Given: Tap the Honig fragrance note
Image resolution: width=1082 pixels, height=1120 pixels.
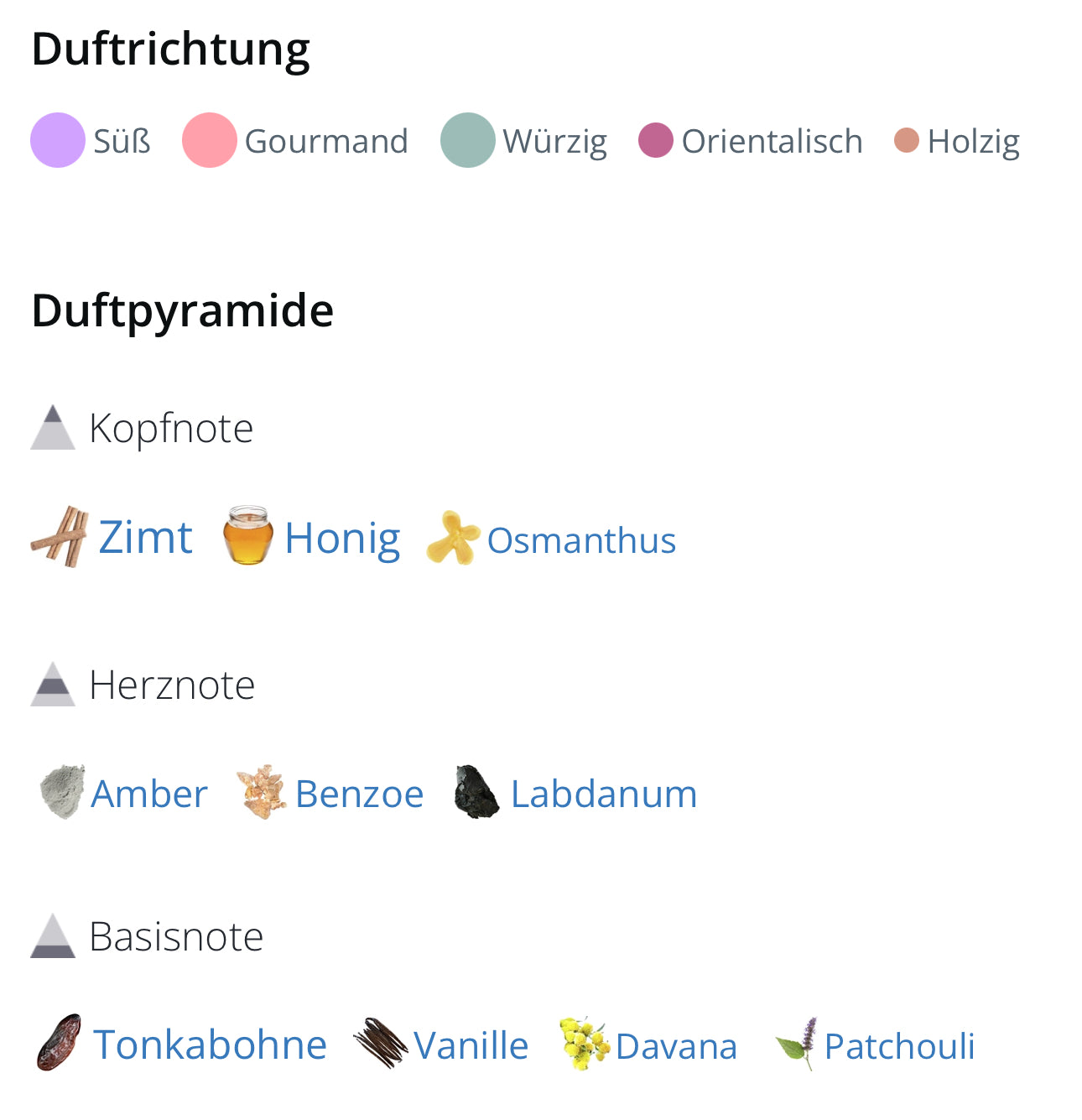Looking at the screenshot, I should (342, 539).
